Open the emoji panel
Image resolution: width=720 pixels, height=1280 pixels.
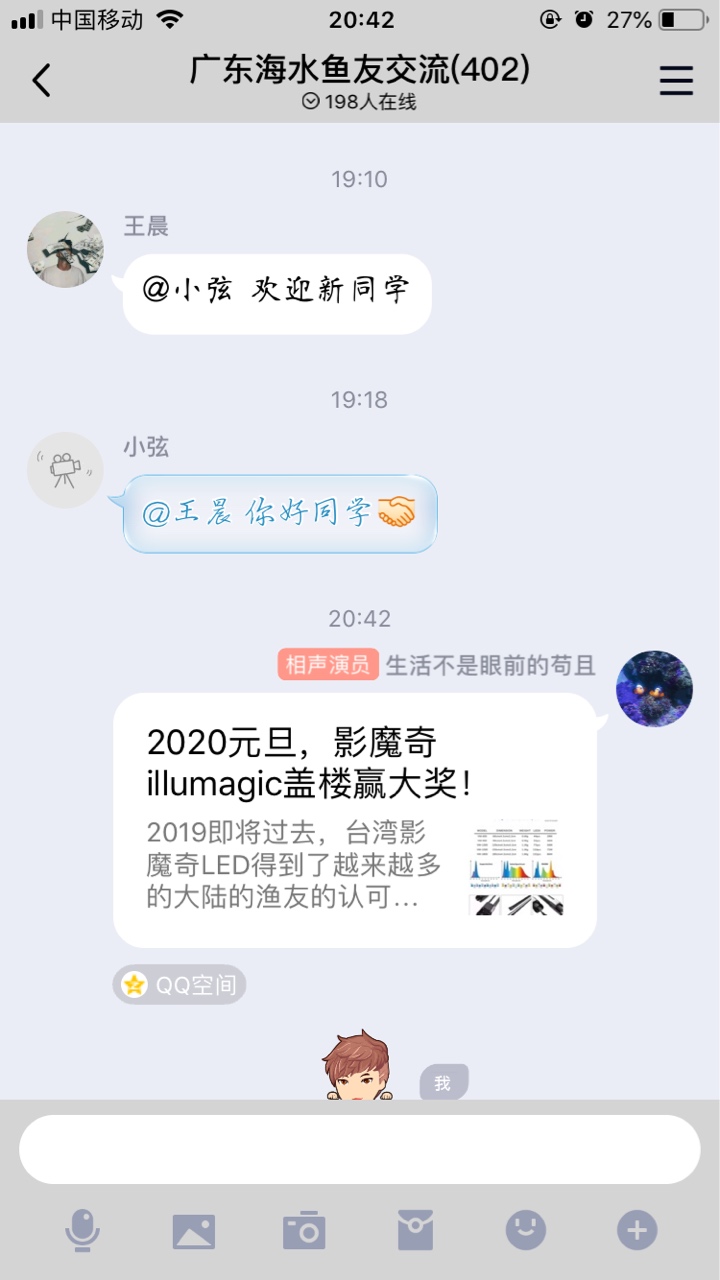coord(526,1230)
